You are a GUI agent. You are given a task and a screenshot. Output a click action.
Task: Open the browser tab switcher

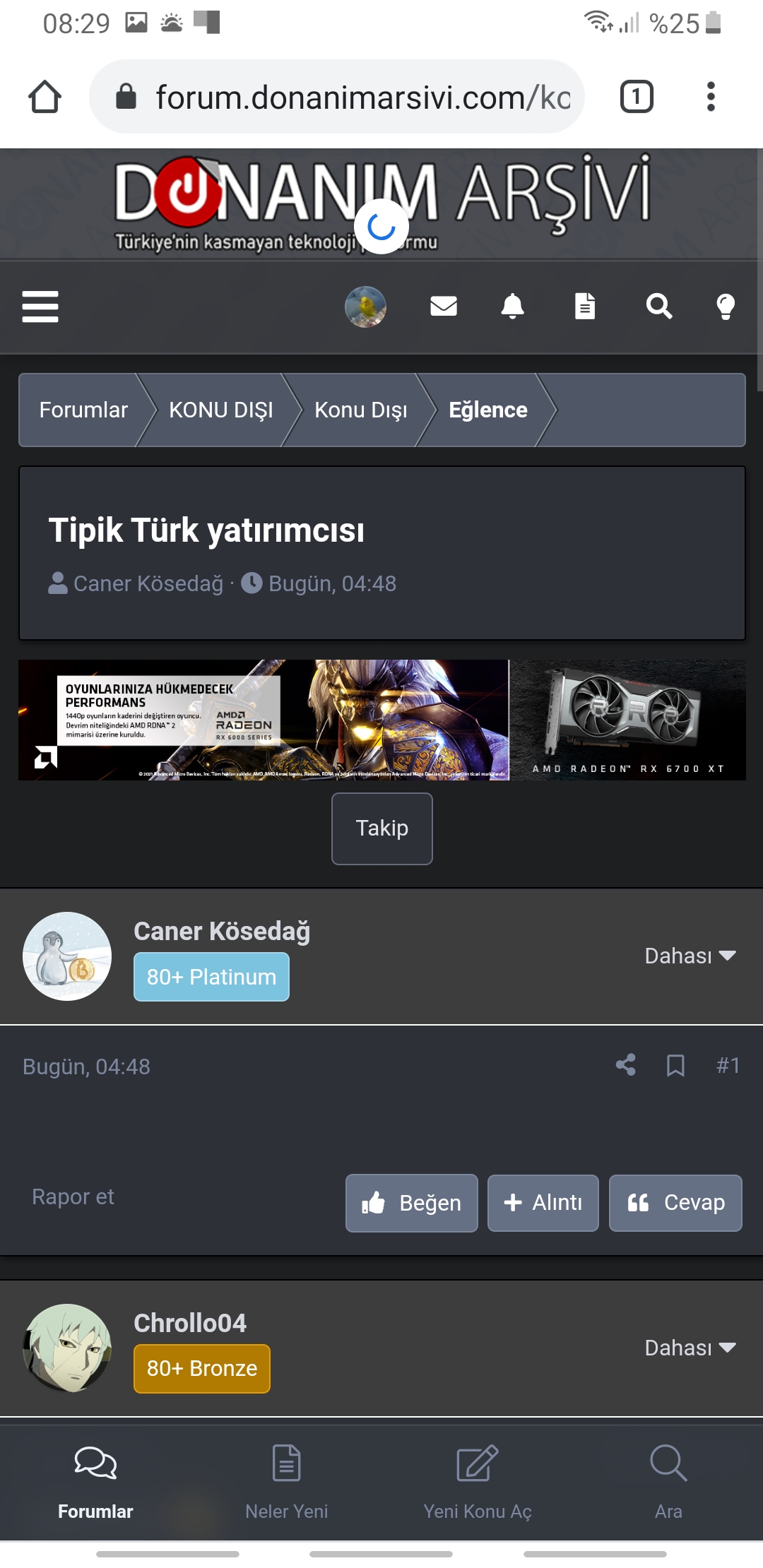(x=636, y=97)
